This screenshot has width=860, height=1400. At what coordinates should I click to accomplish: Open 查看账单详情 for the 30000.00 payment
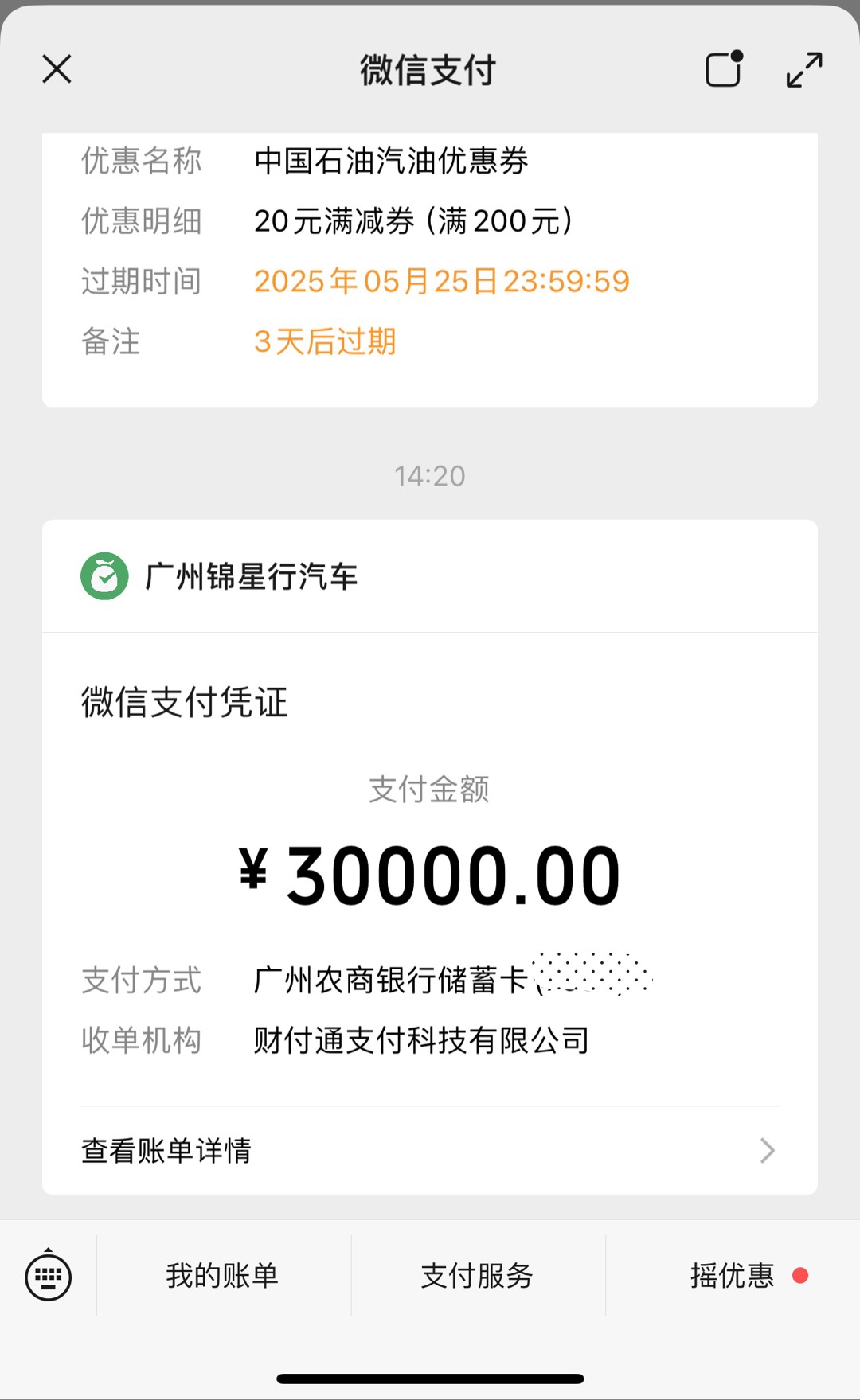coord(430,1150)
